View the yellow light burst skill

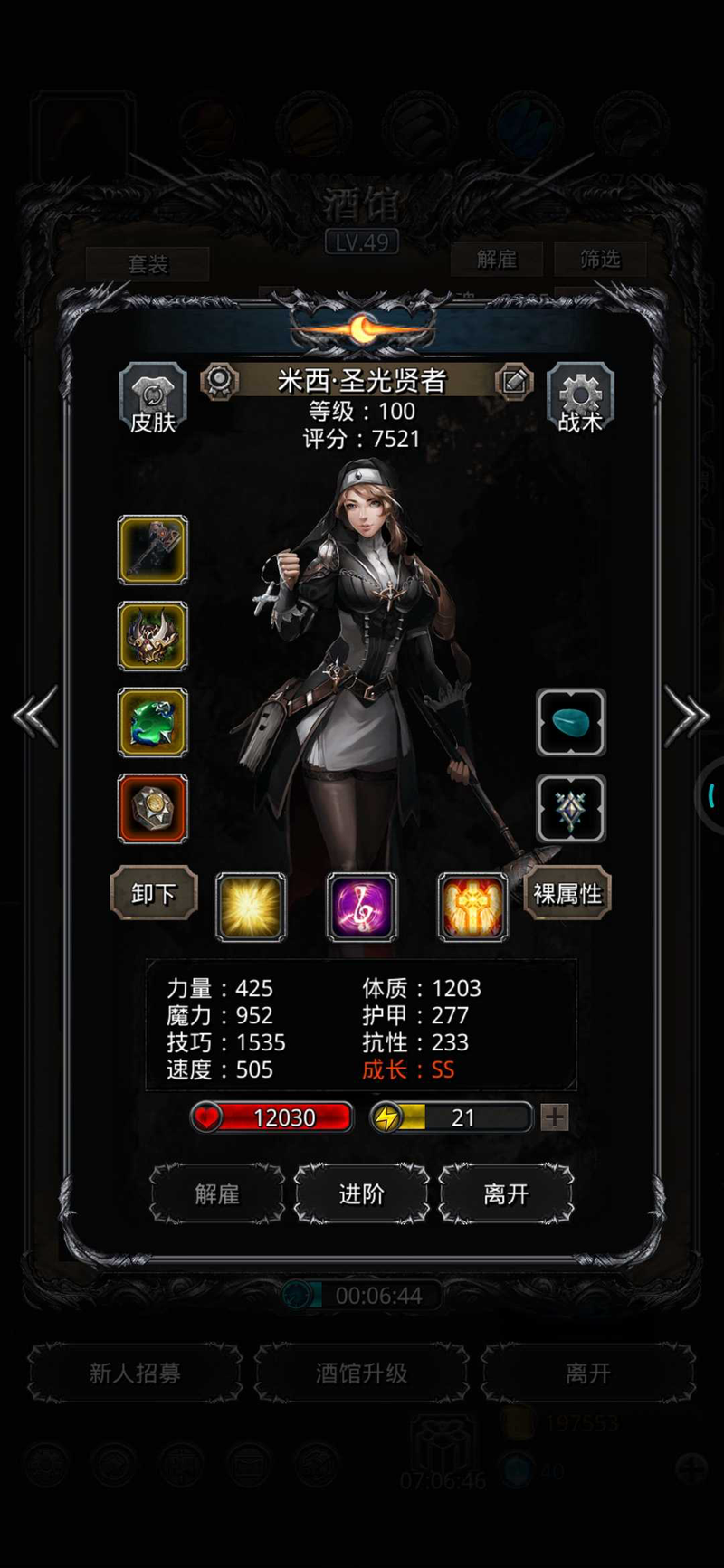[x=251, y=907]
